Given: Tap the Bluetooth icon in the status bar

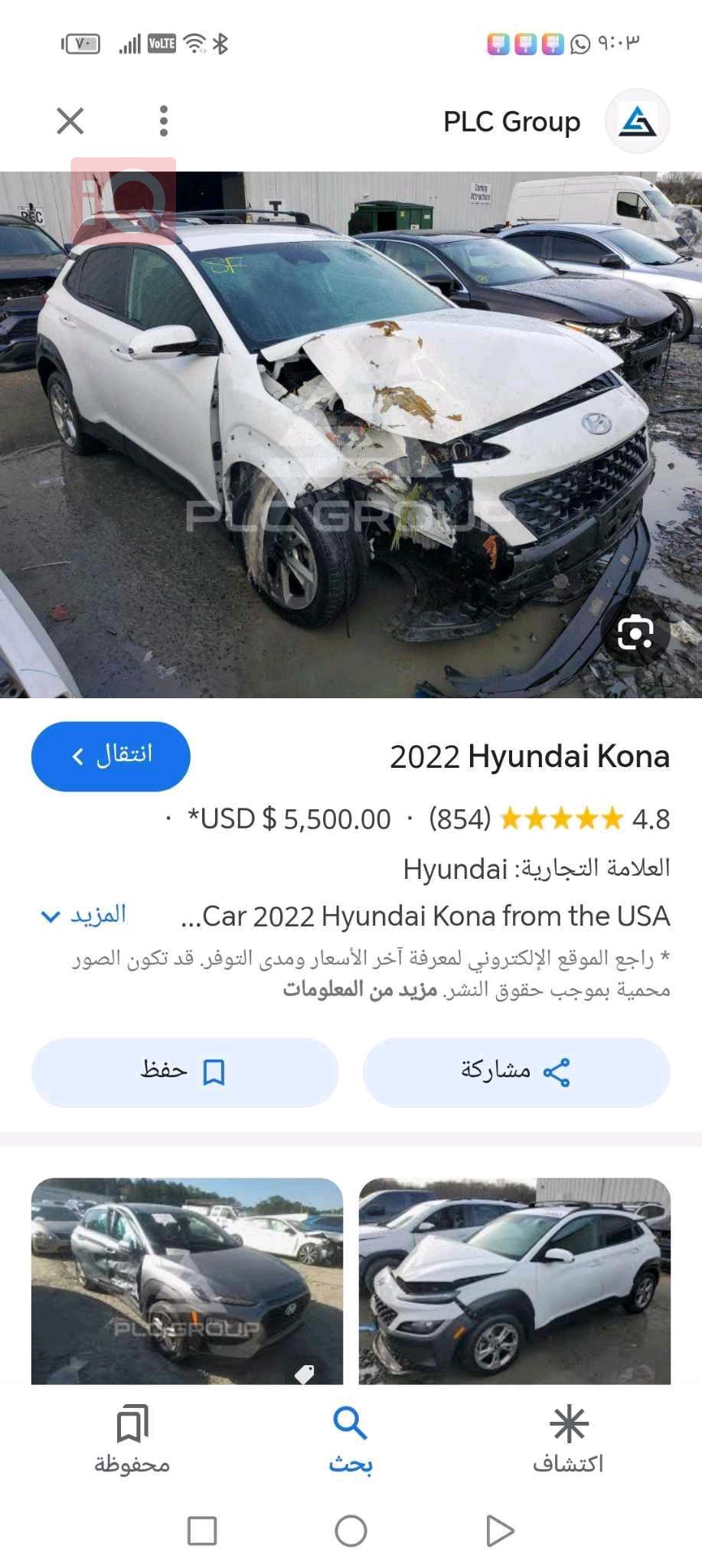Looking at the screenshot, I should point(222,44).
